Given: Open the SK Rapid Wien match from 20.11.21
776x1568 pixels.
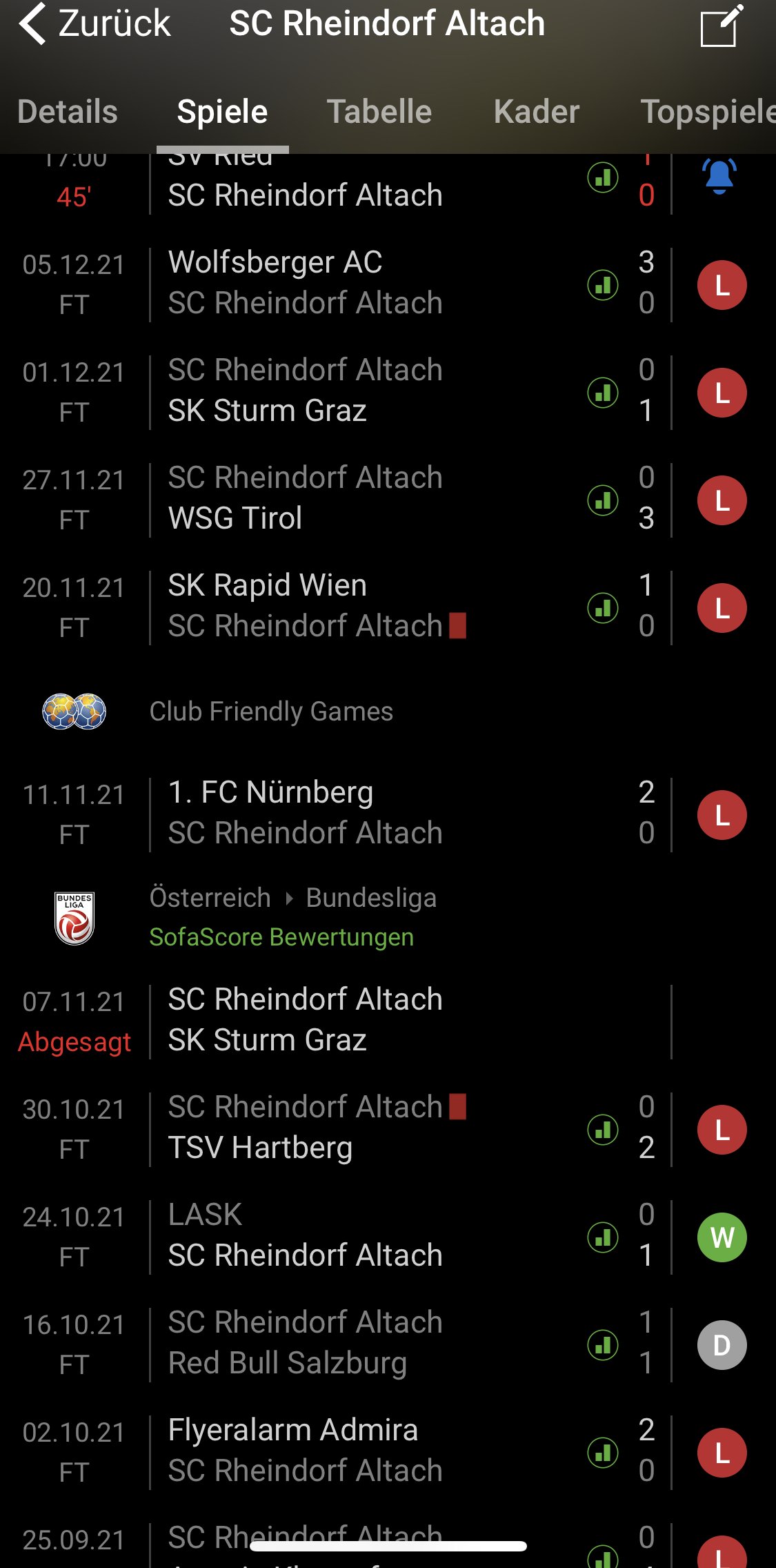Looking at the screenshot, I should (388, 607).
